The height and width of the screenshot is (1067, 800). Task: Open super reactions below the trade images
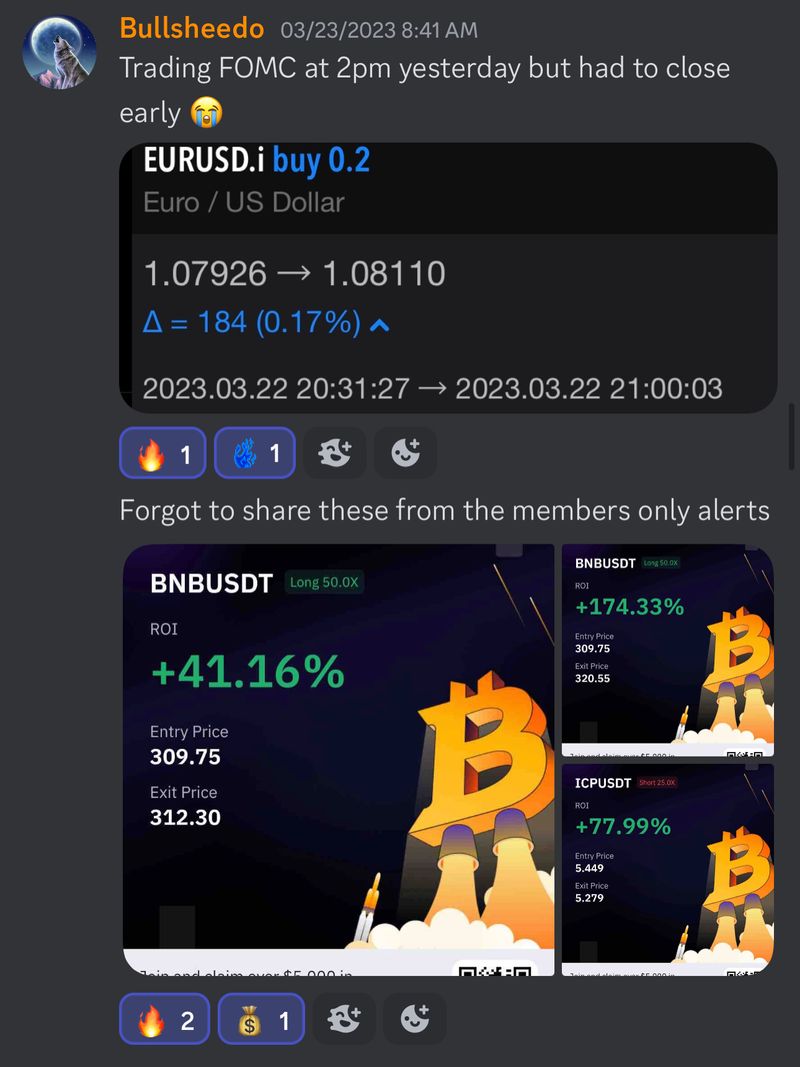click(x=344, y=1019)
